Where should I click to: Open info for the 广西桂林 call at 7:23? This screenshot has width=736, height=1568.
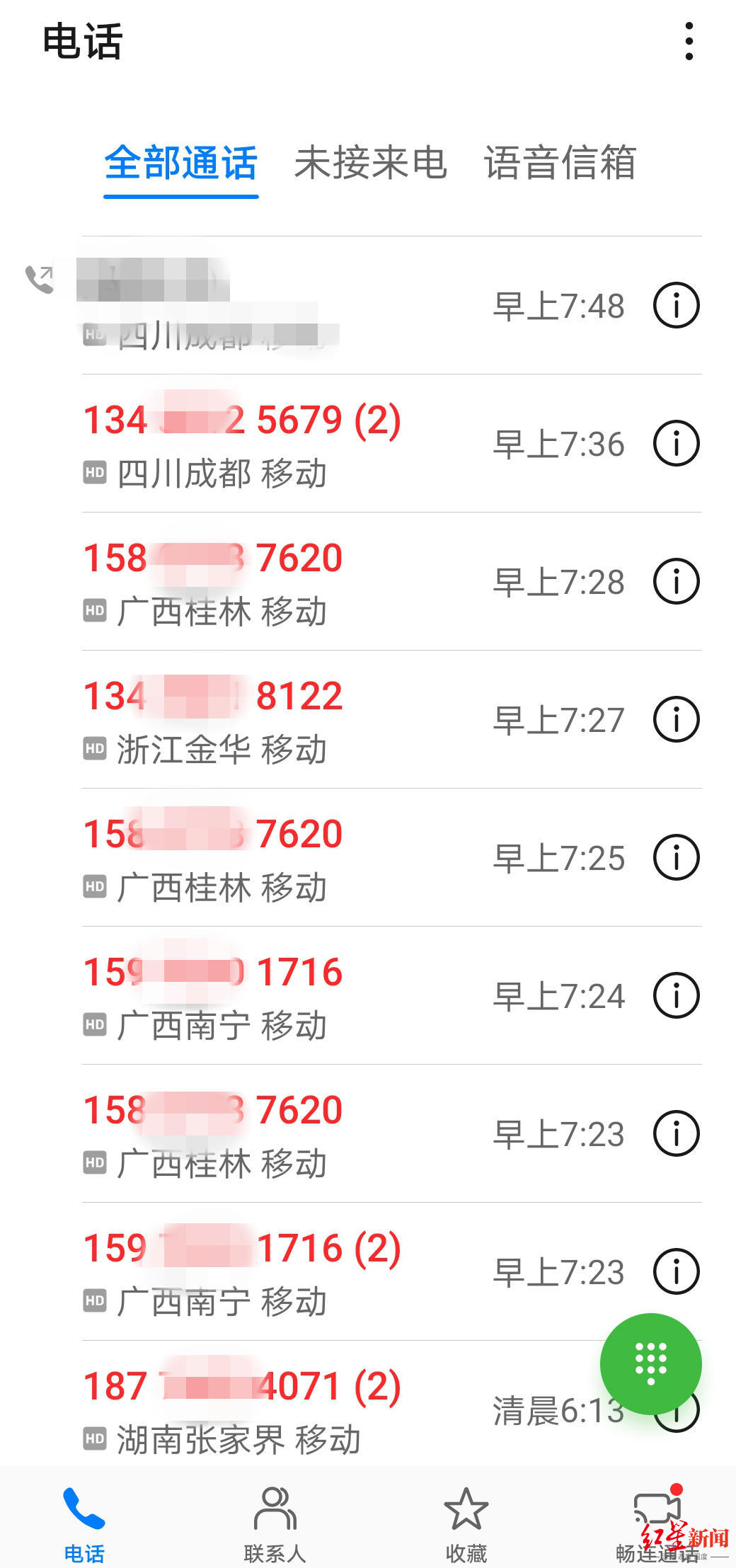click(x=676, y=1133)
